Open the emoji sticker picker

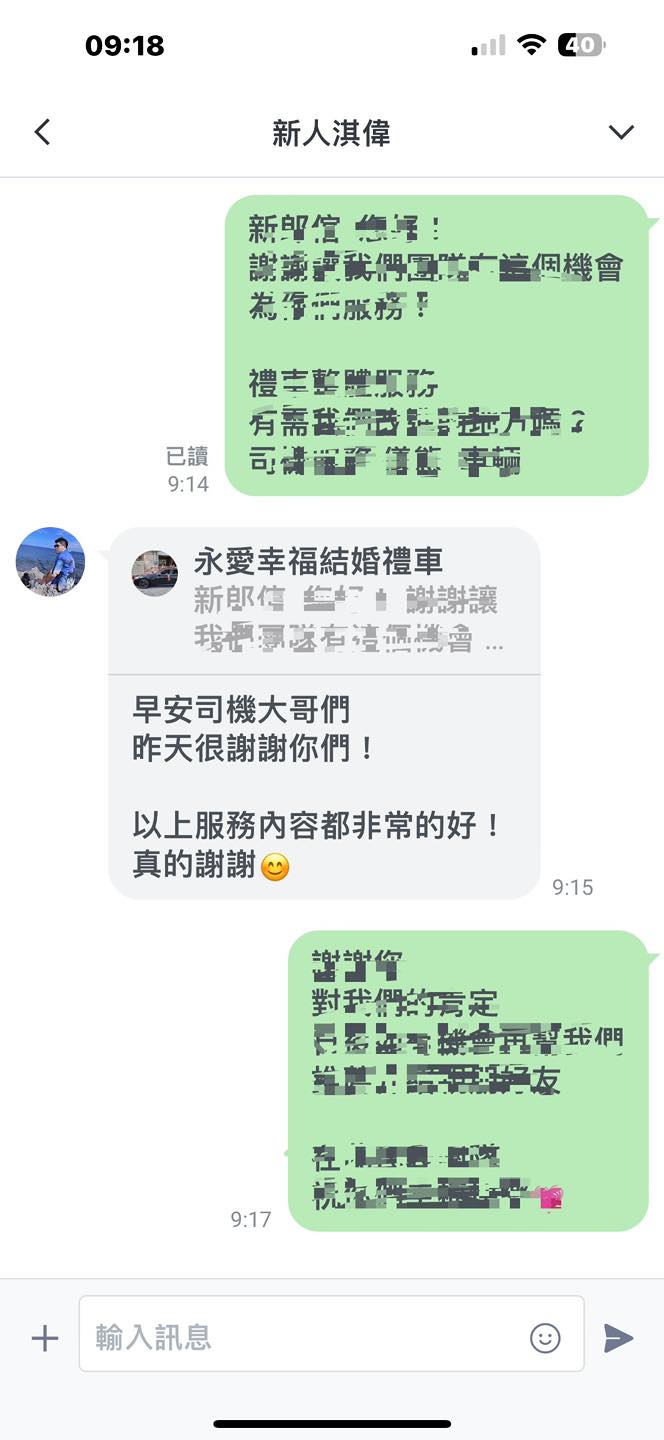[545, 1338]
